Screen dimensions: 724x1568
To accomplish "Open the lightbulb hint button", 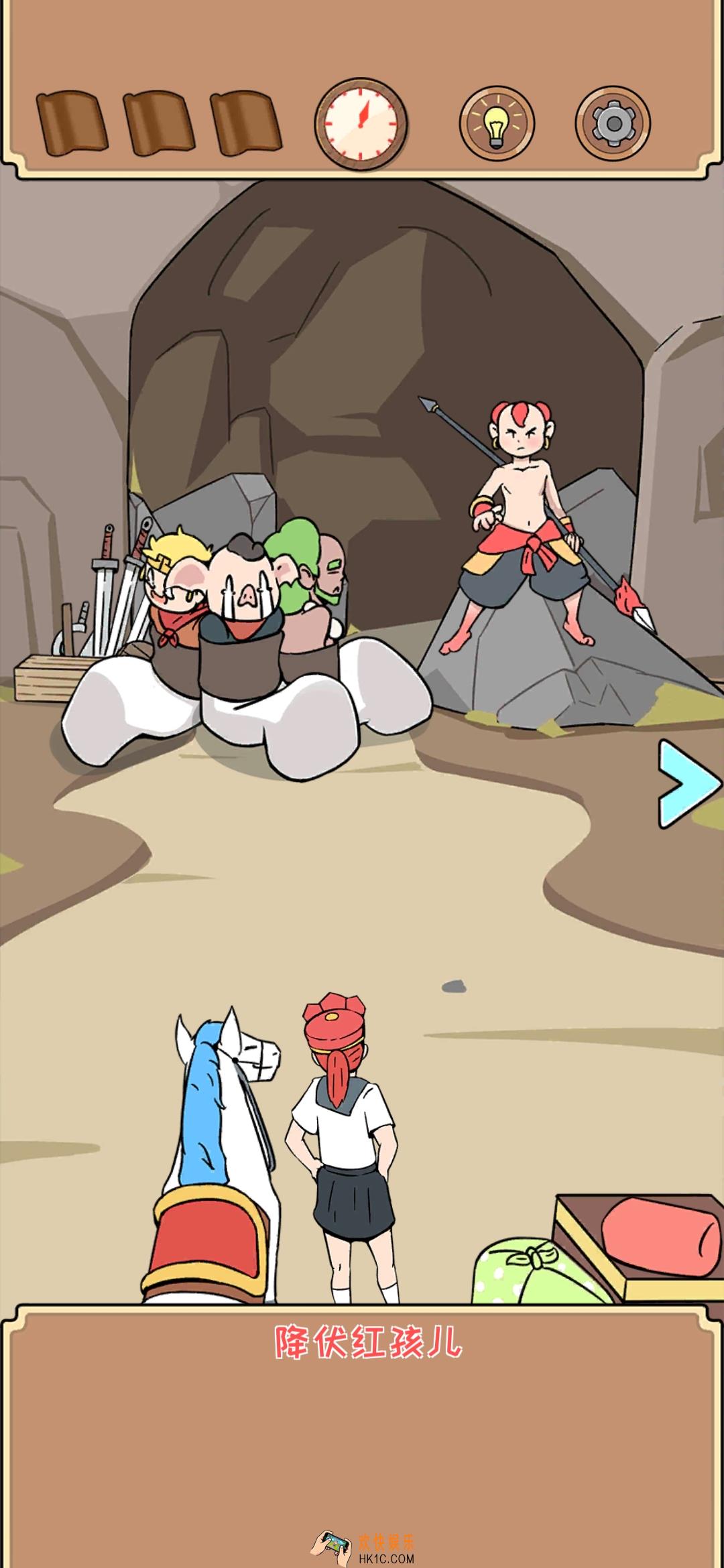I will click(497, 123).
